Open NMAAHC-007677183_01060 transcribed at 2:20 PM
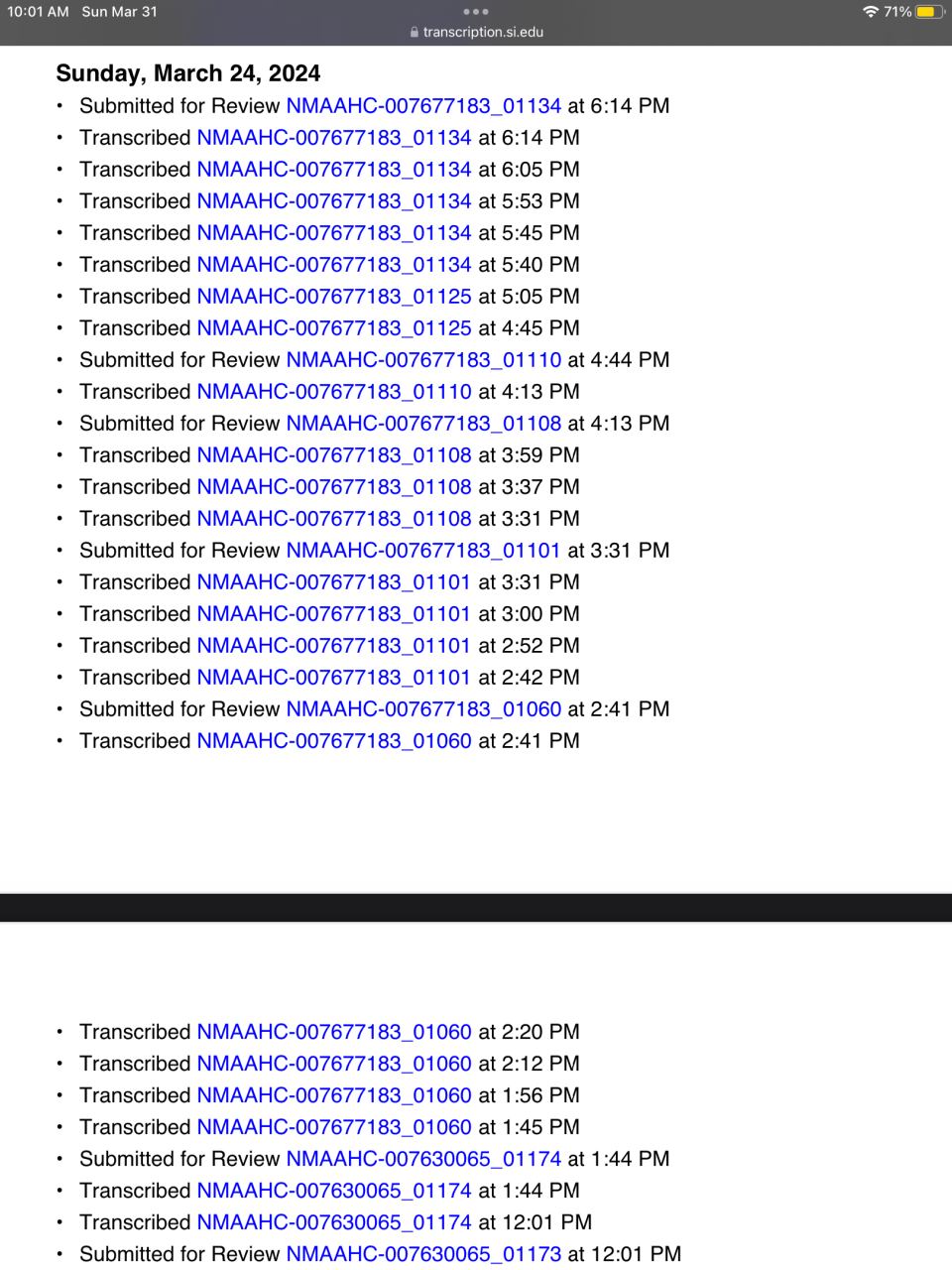Screen dimensions: 952x1270 (334, 1032)
